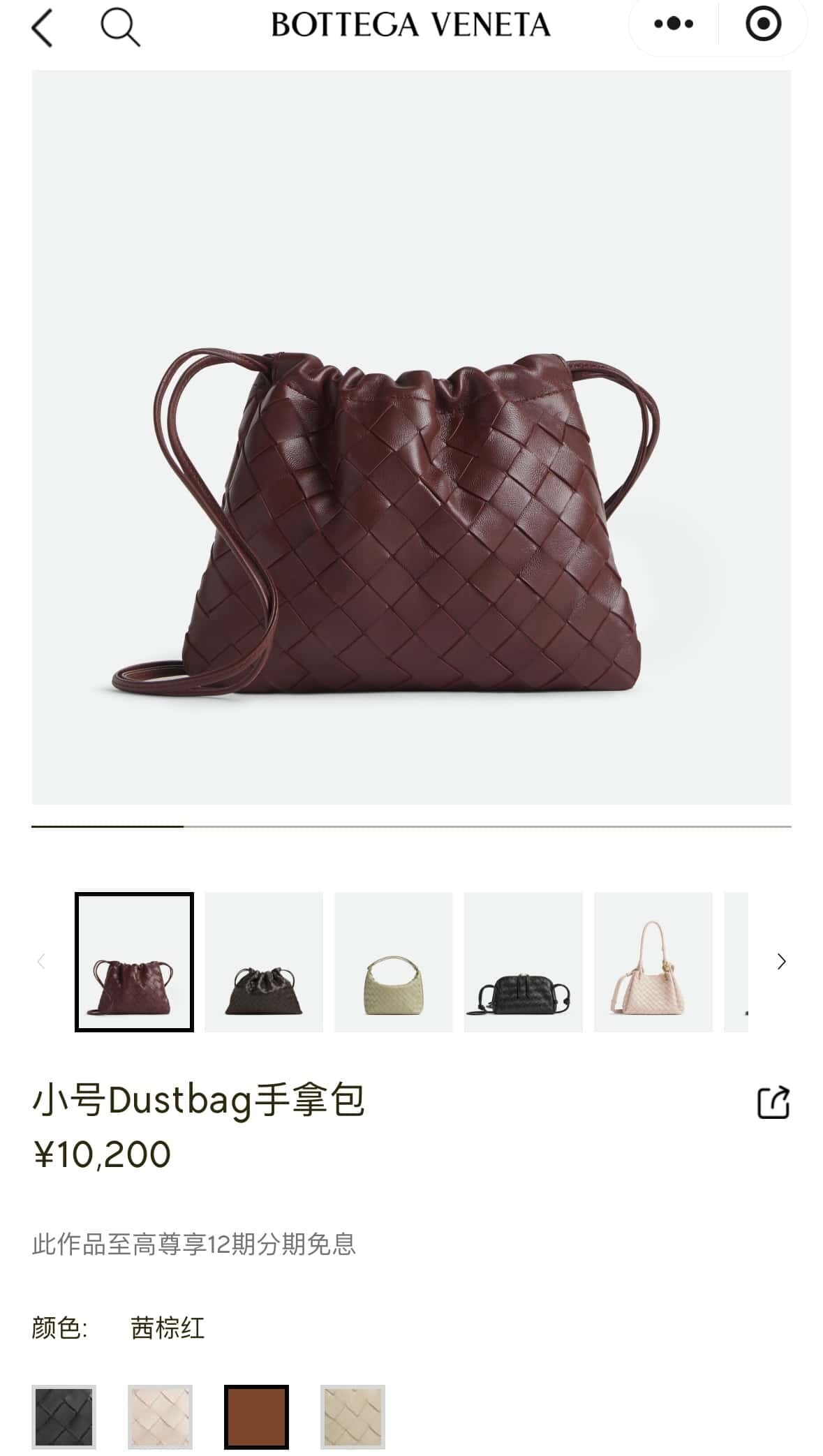Share the 小号Dustbag手拿包 product
The height and width of the screenshot is (1456, 823).
click(773, 1103)
